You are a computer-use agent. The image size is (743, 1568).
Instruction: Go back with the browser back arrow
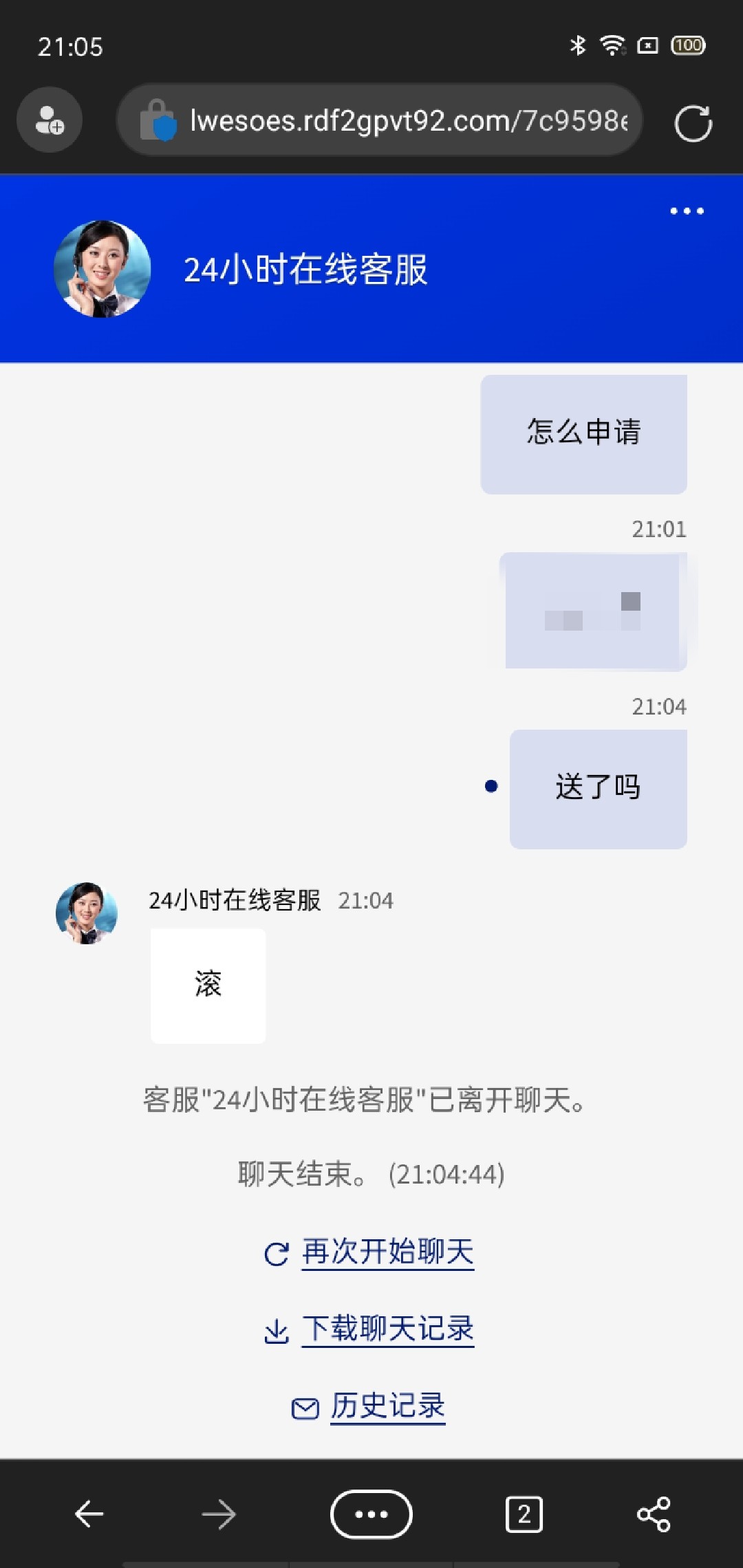click(x=89, y=1514)
